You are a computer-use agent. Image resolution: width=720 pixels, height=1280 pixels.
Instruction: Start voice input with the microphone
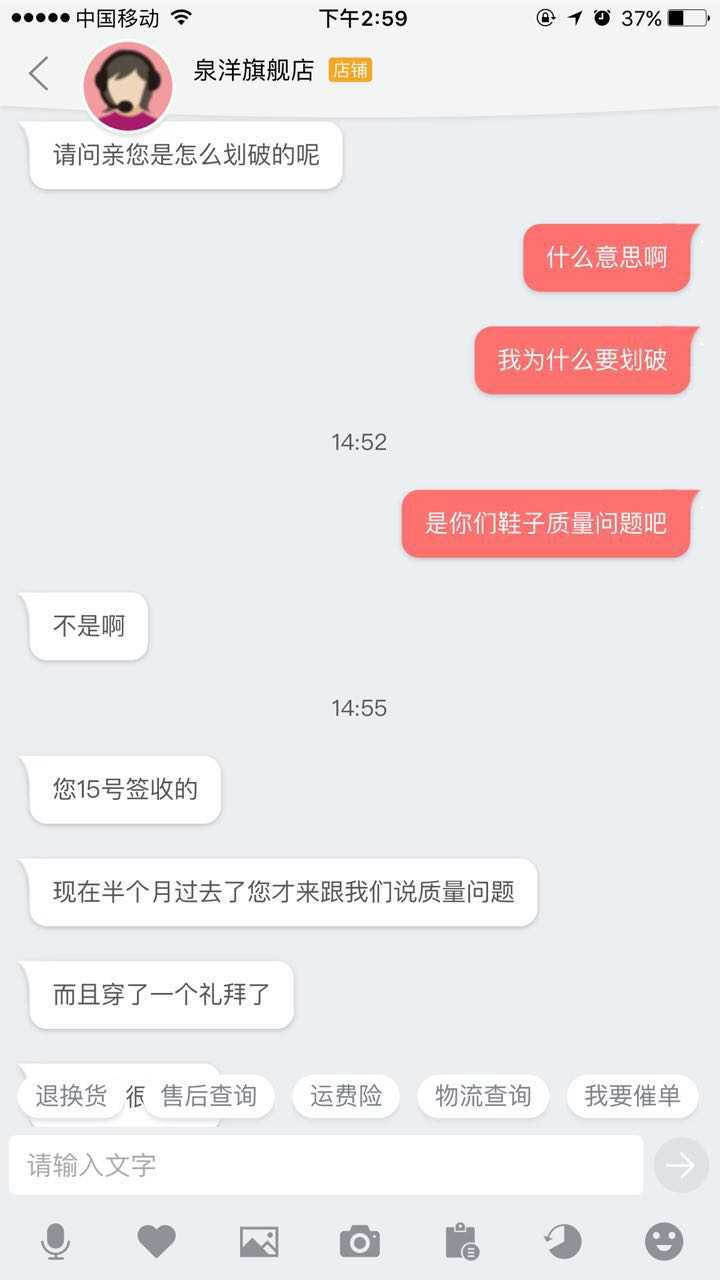point(55,1242)
